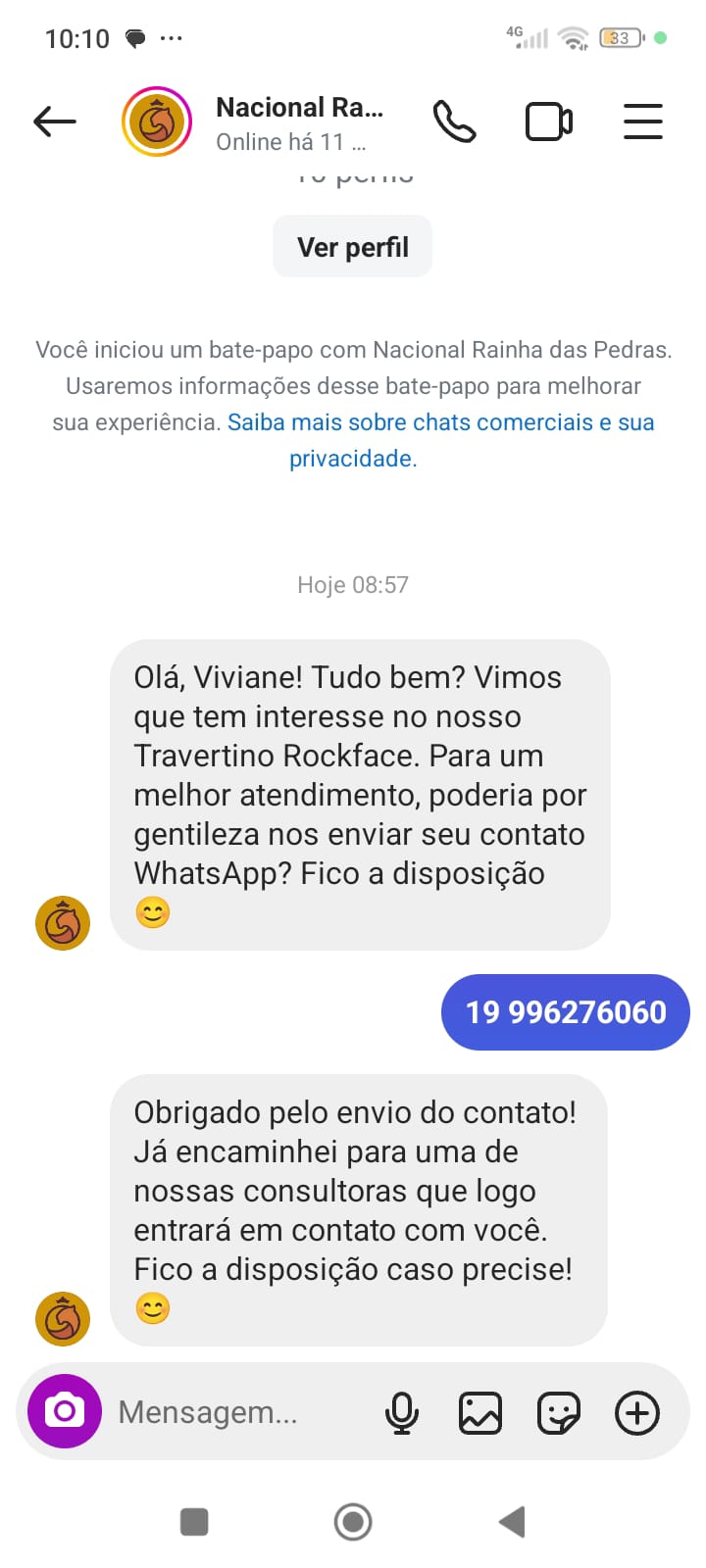Screen dimensions: 706x1568
Task: Go back with the arrow icon
Action: click(54, 121)
